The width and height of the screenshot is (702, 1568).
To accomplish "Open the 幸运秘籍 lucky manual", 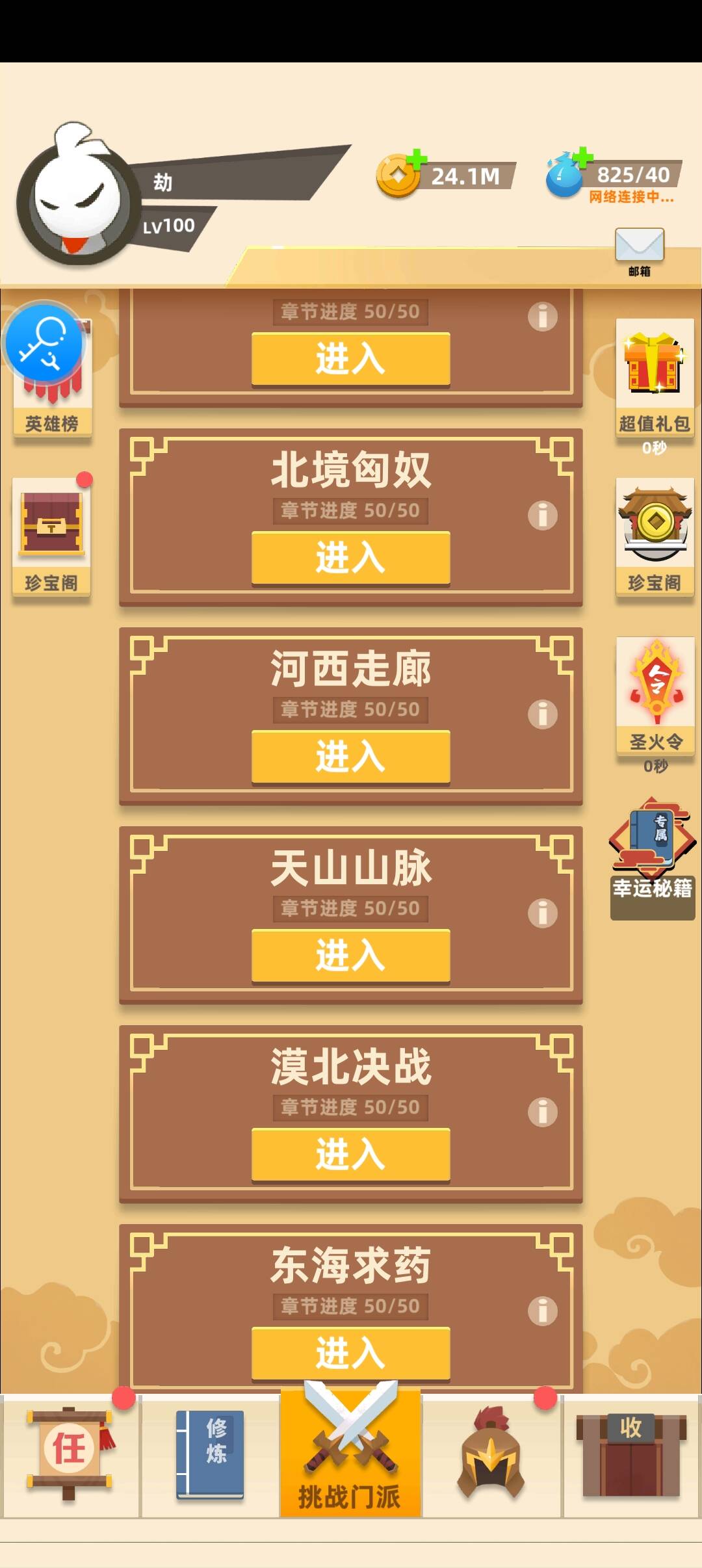I will [652, 857].
